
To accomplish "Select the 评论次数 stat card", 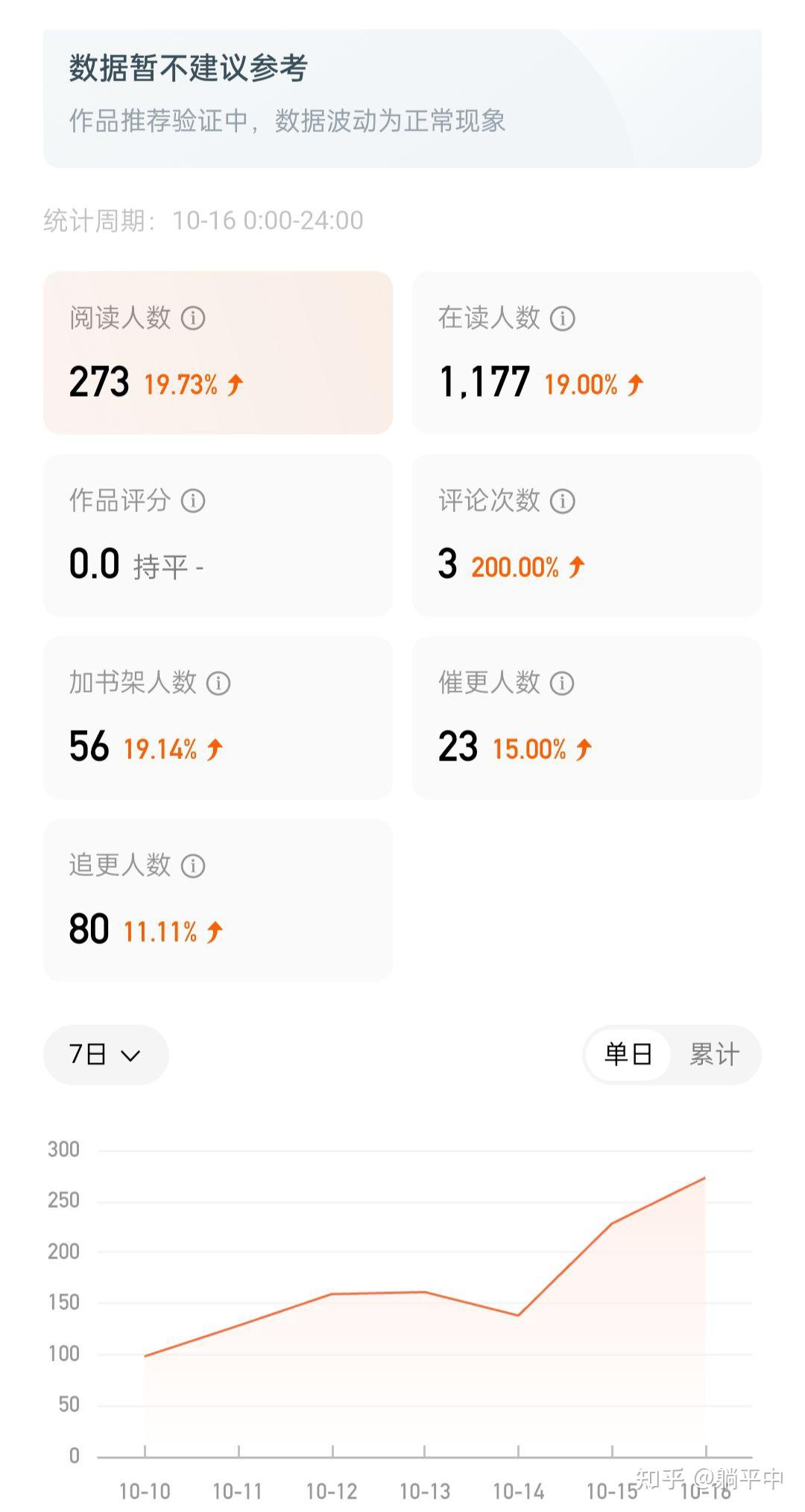I will [x=586, y=535].
